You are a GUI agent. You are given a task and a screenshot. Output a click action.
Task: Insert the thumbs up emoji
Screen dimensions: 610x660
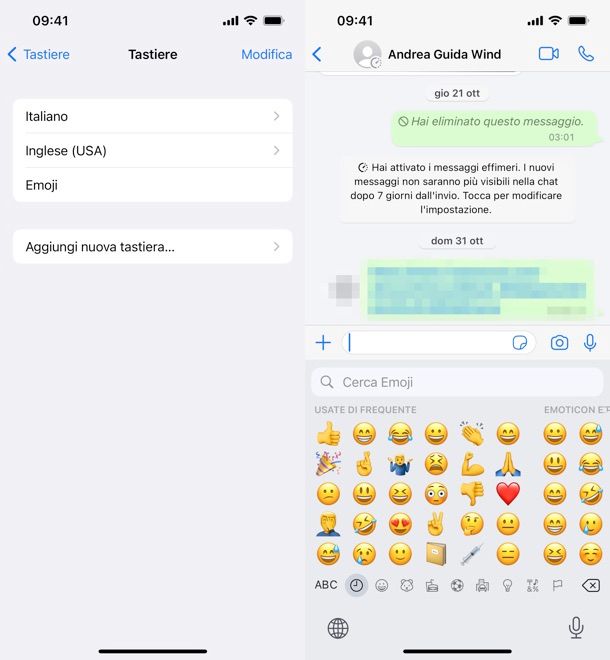(328, 433)
